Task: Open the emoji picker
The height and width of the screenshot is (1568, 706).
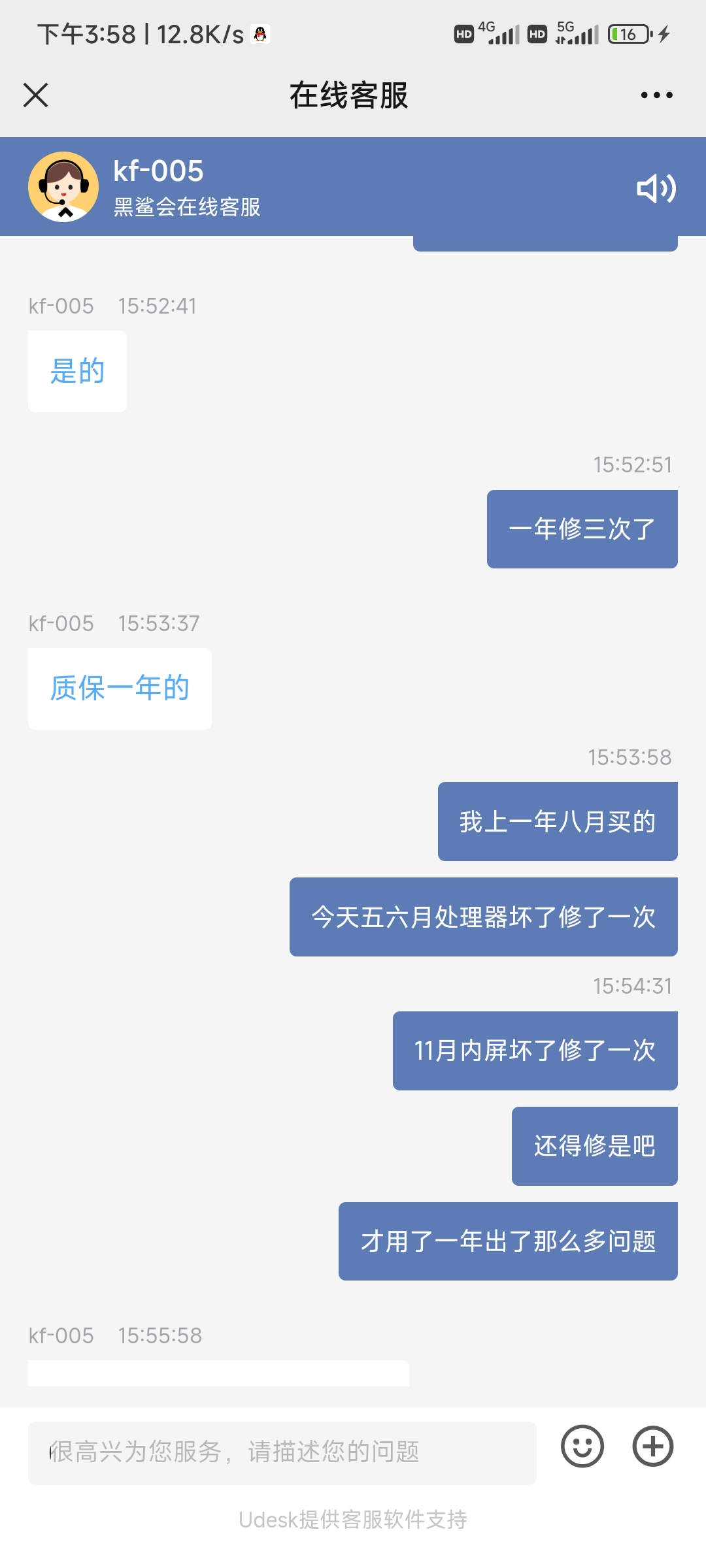Action: [x=582, y=1446]
